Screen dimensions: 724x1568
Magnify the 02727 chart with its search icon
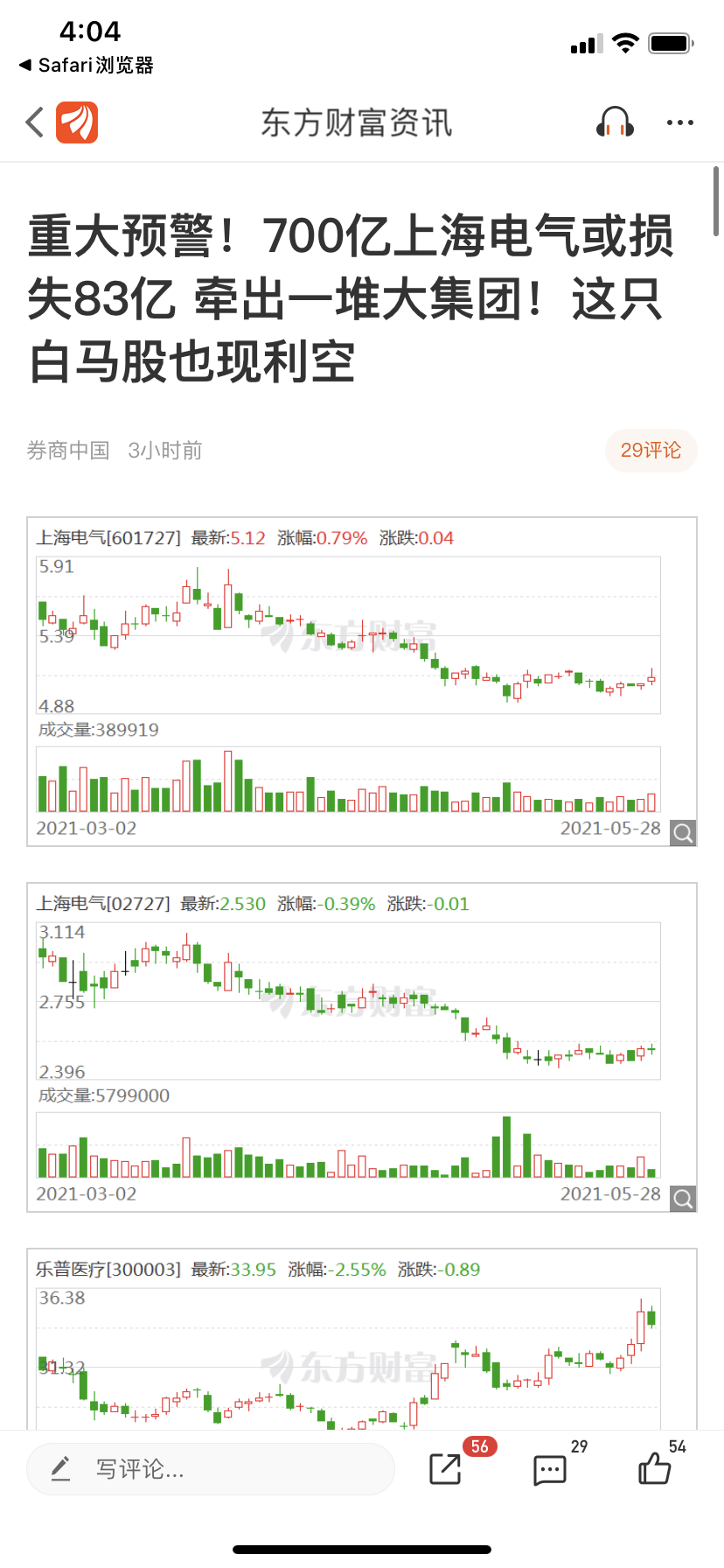click(683, 1199)
